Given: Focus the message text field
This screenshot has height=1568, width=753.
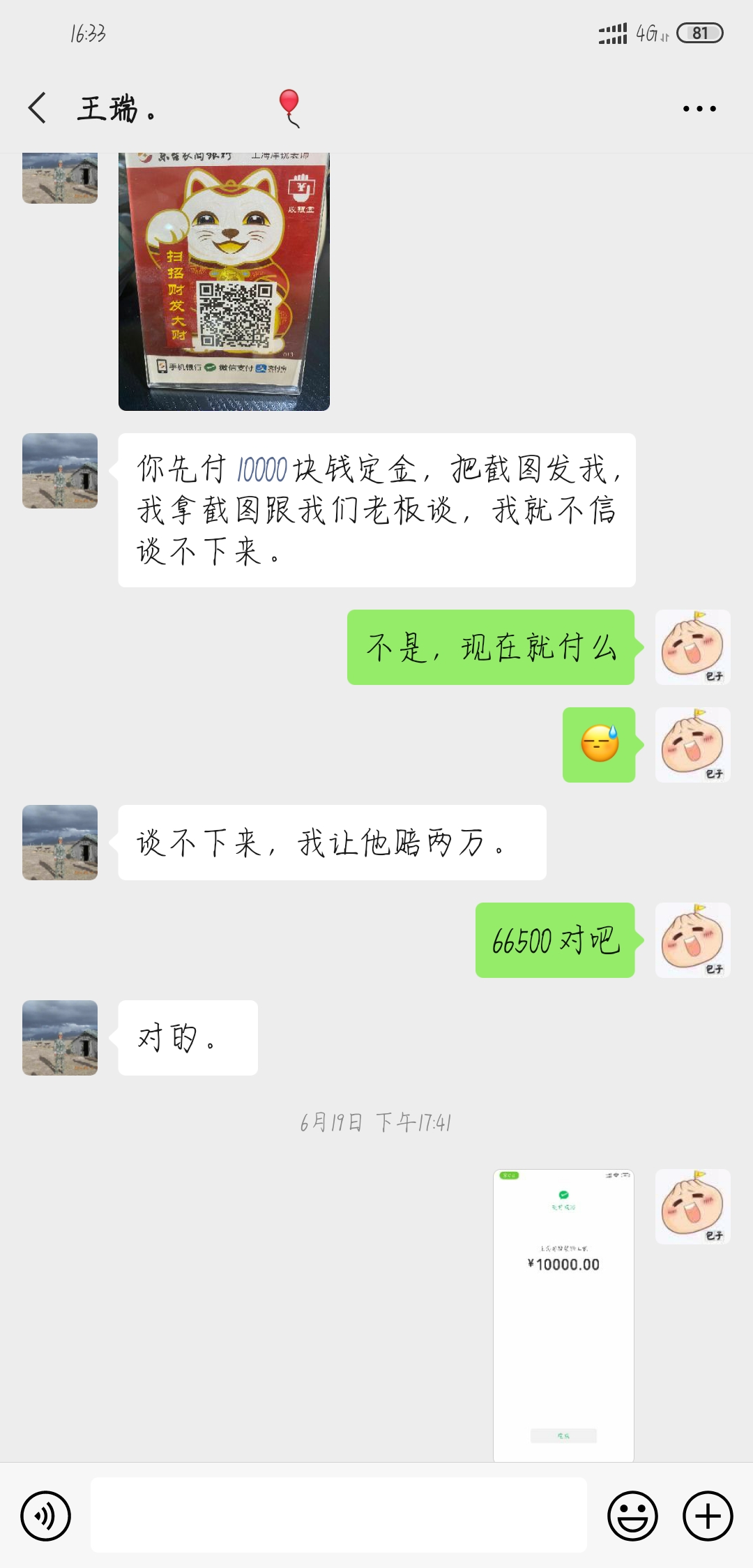Looking at the screenshot, I should (x=339, y=1515).
